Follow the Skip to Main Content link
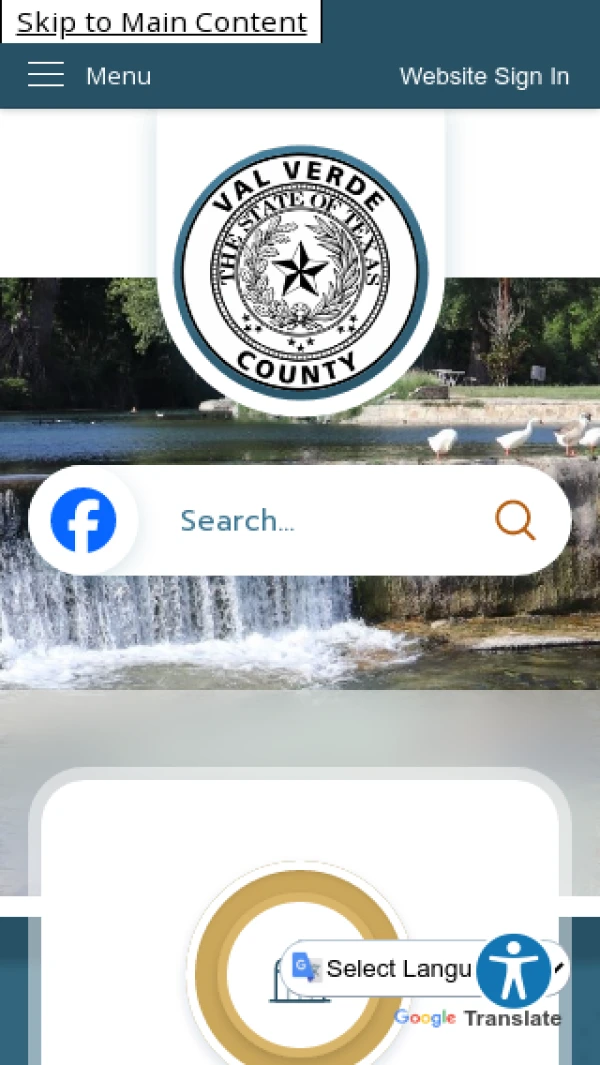This screenshot has height=1065, width=600. pyautogui.click(x=161, y=22)
